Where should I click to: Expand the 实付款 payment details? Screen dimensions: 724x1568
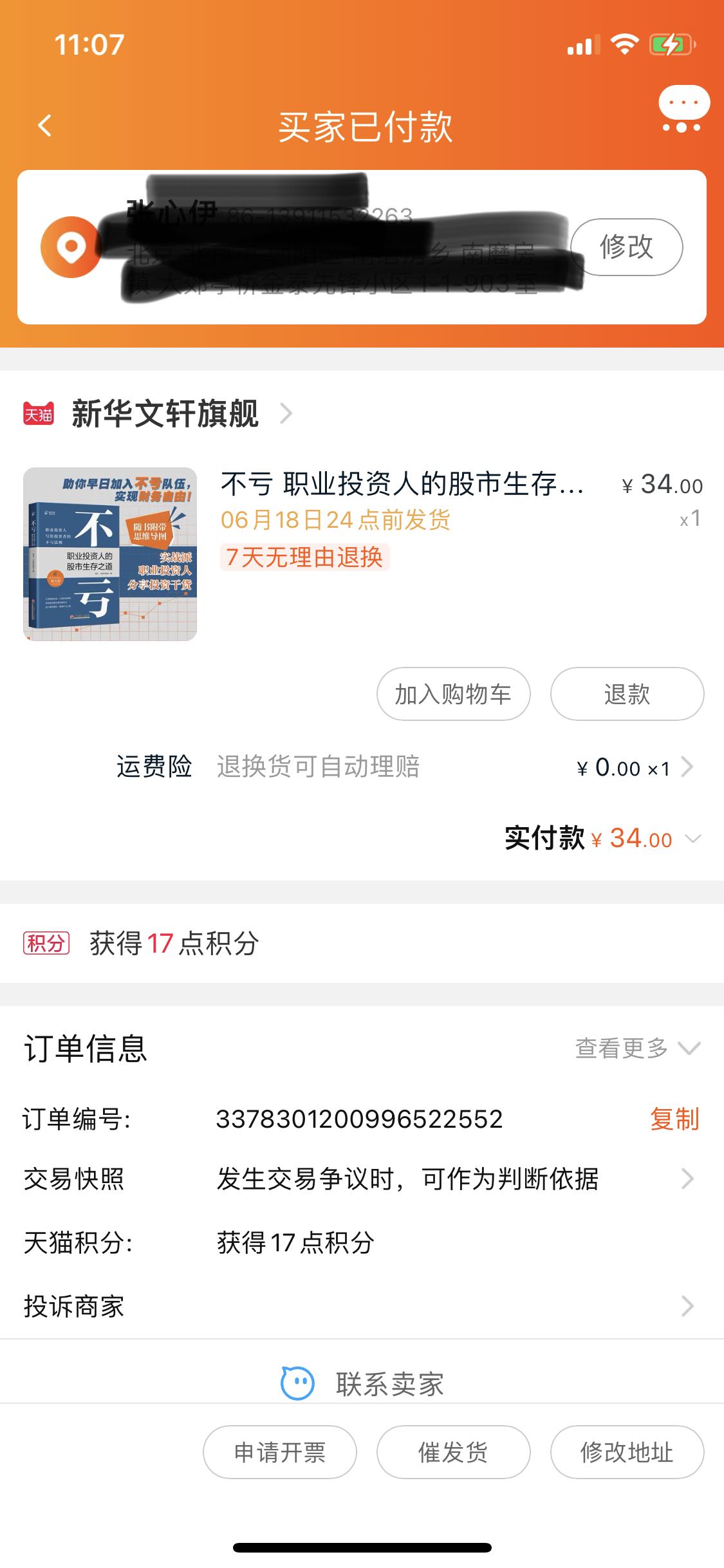pyautogui.click(x=693, y=839)
